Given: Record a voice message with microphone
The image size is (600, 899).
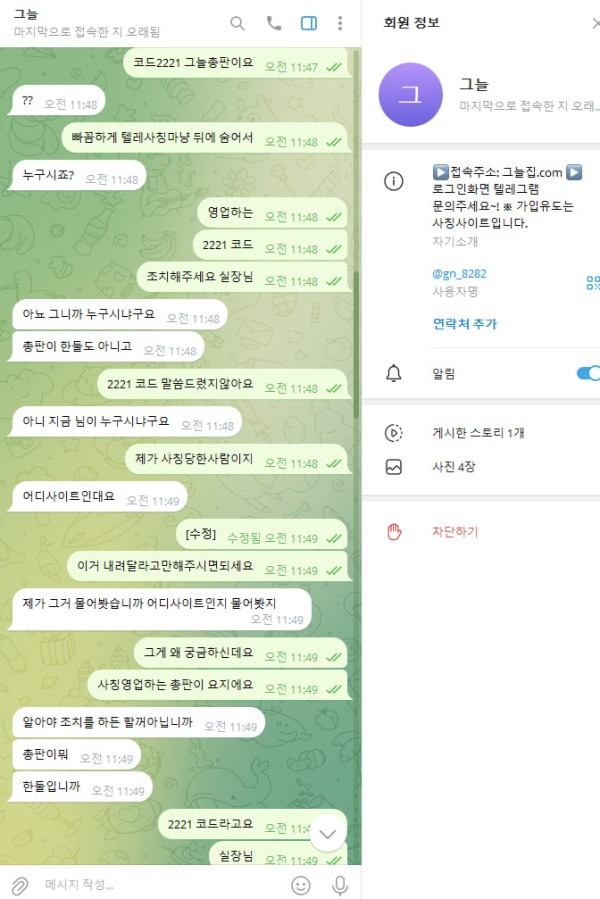Looking at the screenshot, I should tap(340, 885).
